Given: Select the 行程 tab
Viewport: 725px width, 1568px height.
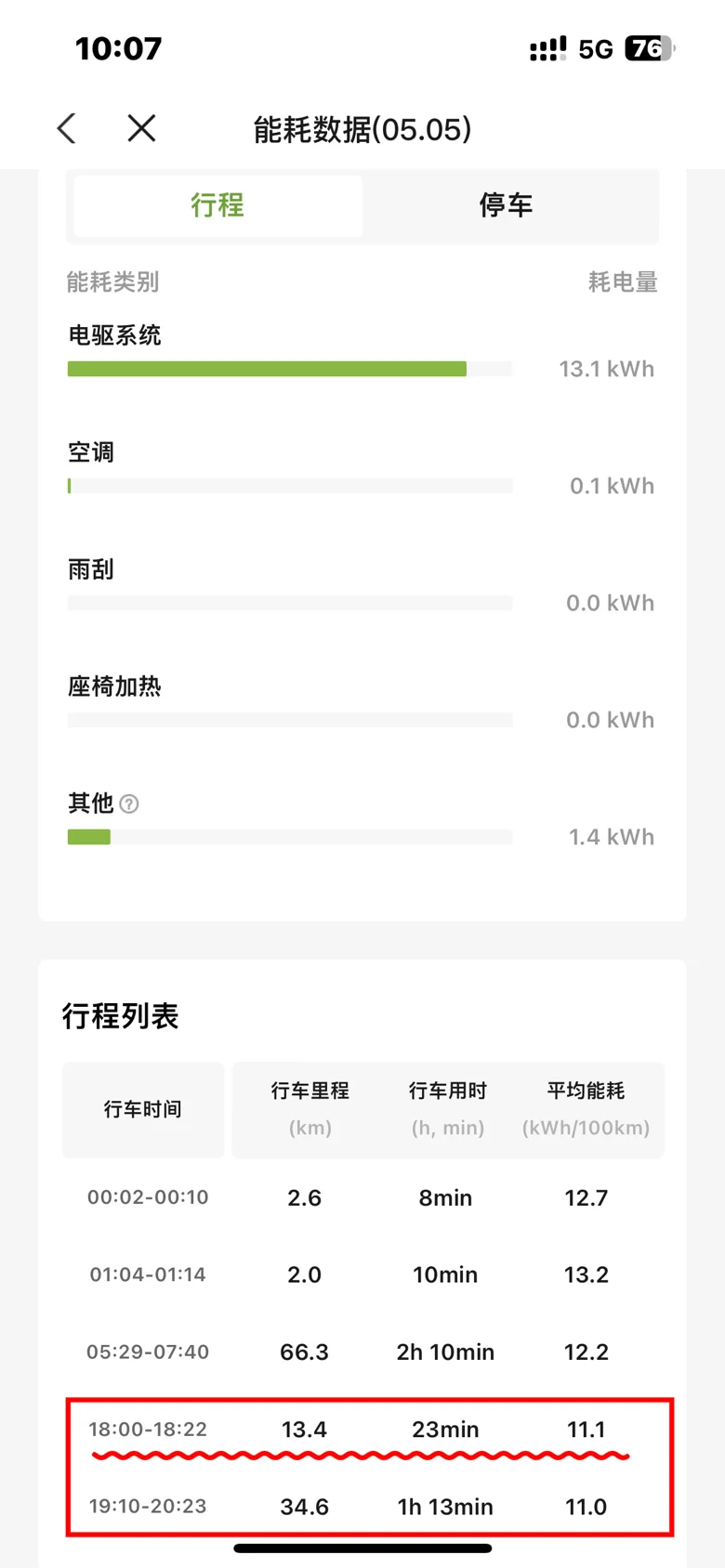Looking at the screenshot, I should (217, 205).
